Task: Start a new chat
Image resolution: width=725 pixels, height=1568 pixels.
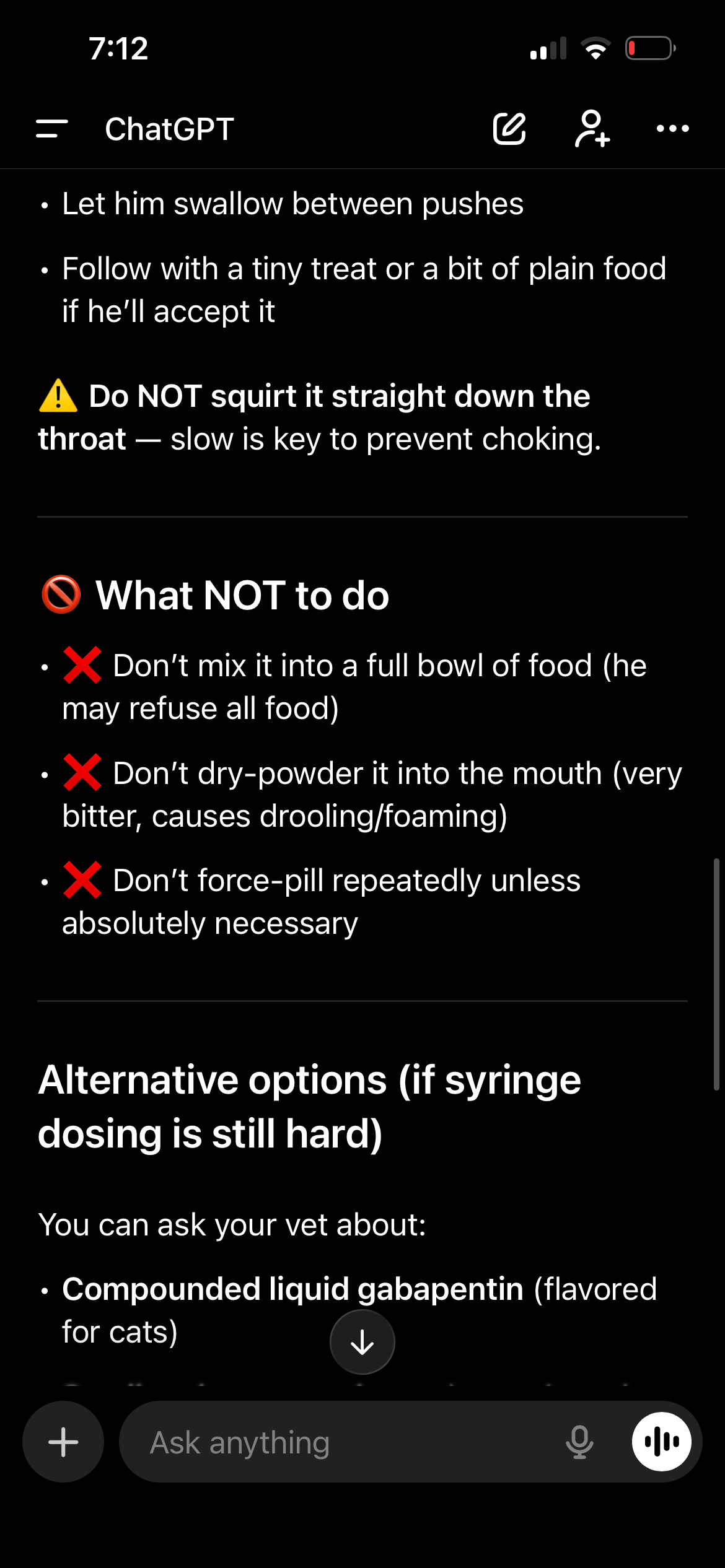Action: point(509,129)
